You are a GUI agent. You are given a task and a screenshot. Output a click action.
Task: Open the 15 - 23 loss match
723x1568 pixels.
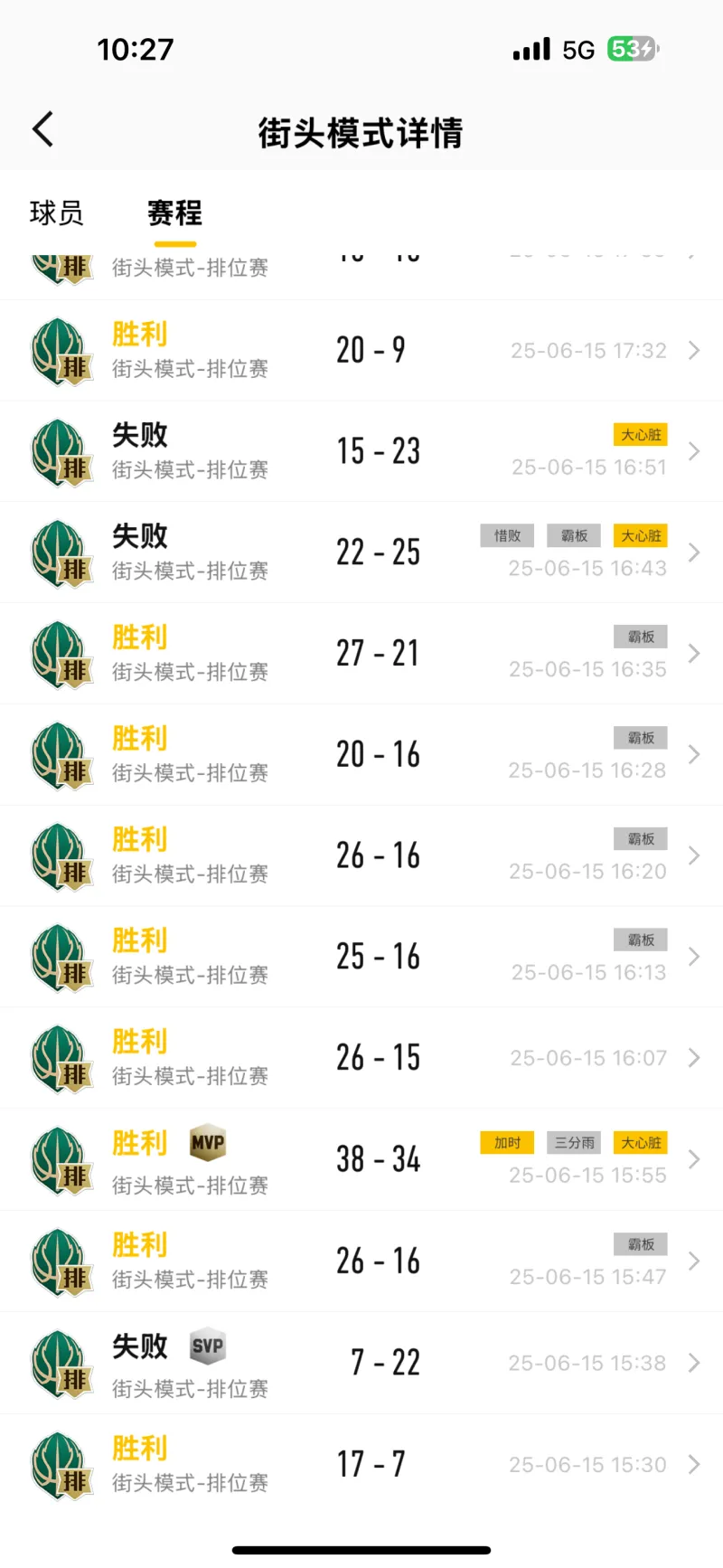pos(361,452)
